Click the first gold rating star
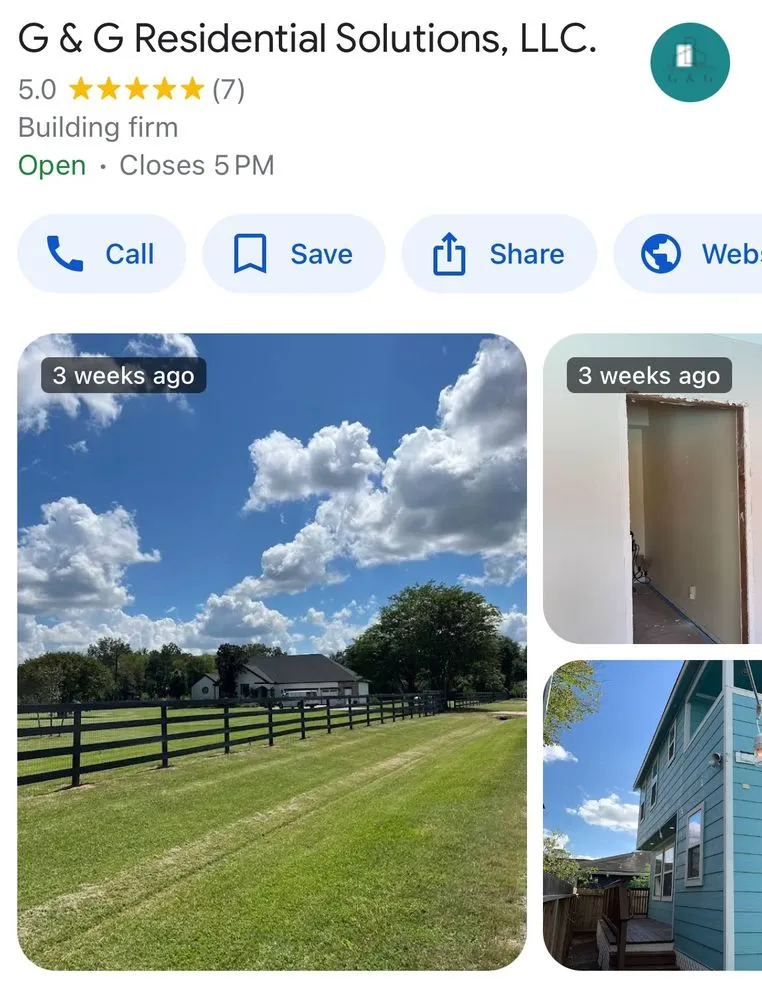The image size is (762, 1000). tap(80, 89)
